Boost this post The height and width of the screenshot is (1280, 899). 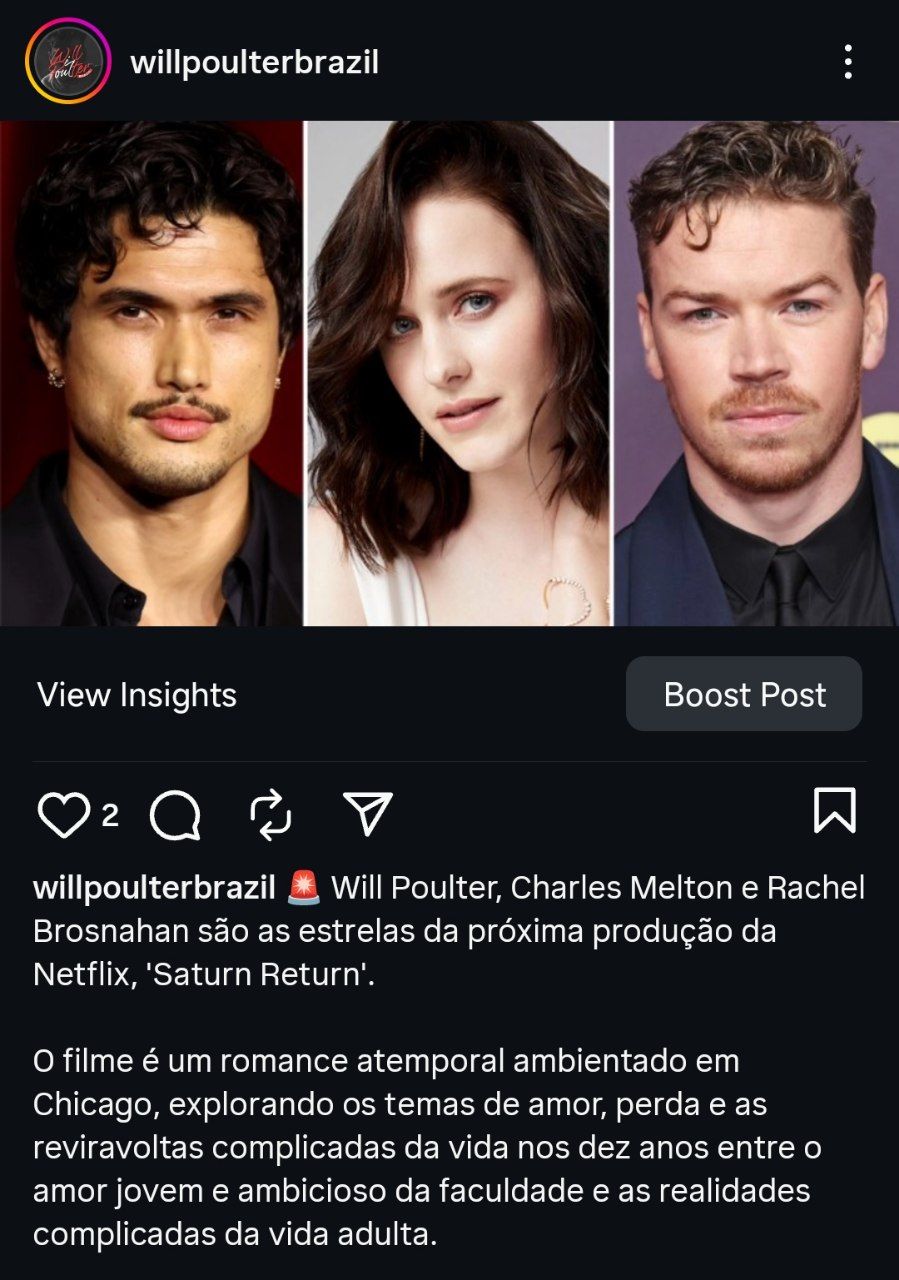744,695
